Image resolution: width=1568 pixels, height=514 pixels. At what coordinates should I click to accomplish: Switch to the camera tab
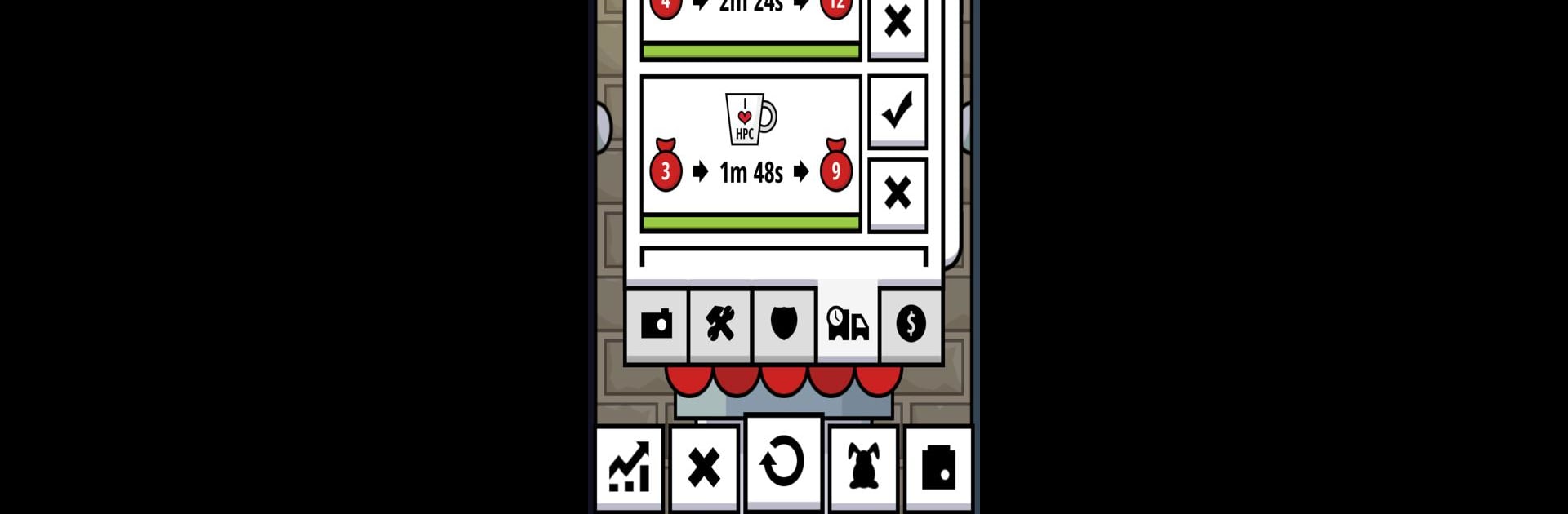pyautogui.click(x=657, y=324)
